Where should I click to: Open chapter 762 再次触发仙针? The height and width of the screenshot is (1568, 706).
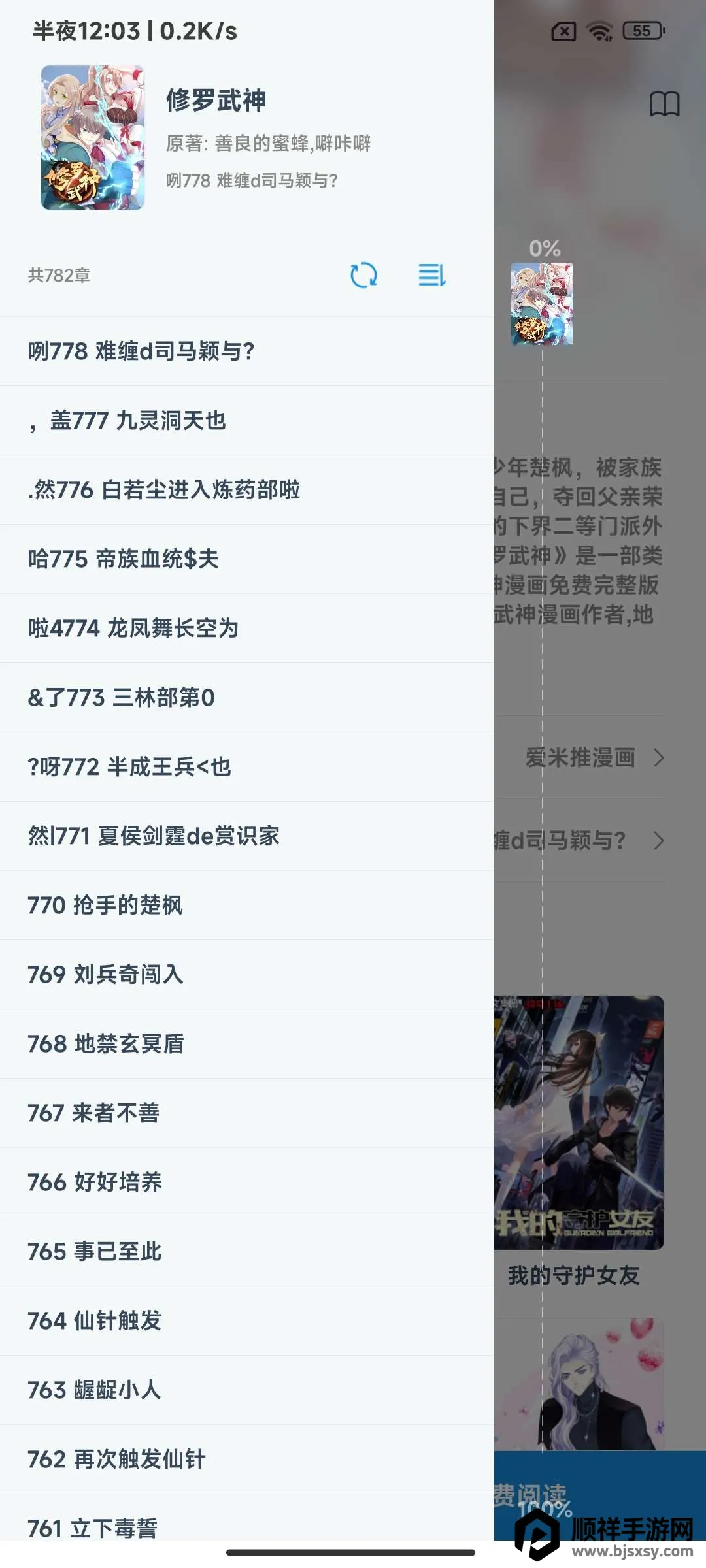(246, 1460)
